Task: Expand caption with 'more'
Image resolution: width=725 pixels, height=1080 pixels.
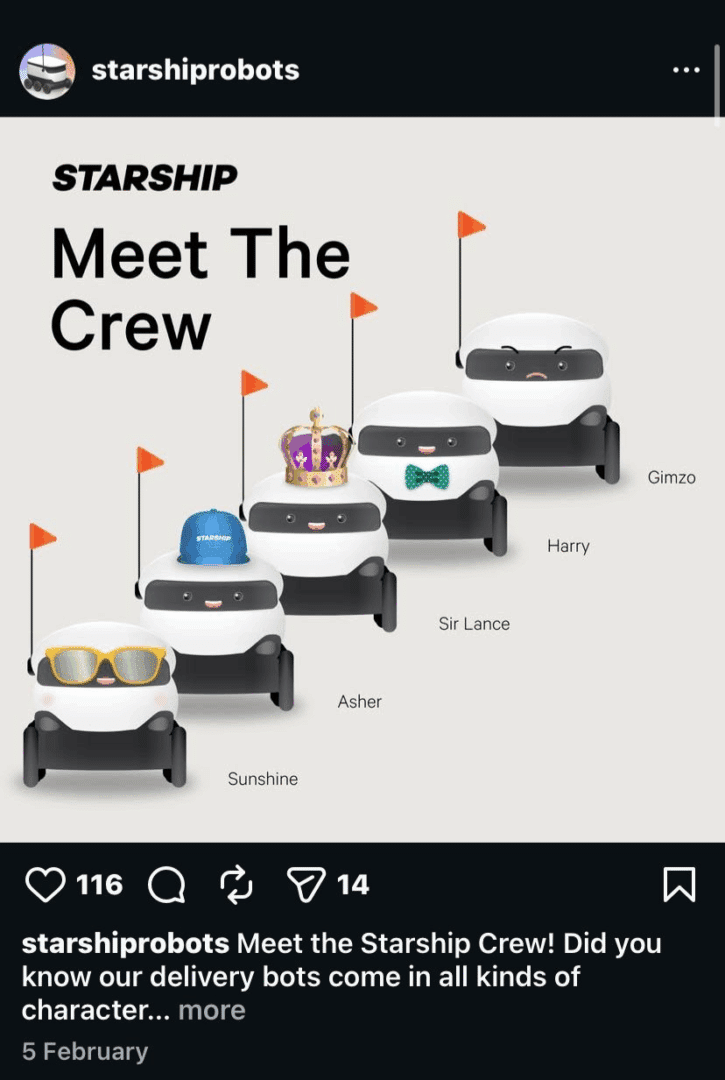Action: [x=211, y=1010]
